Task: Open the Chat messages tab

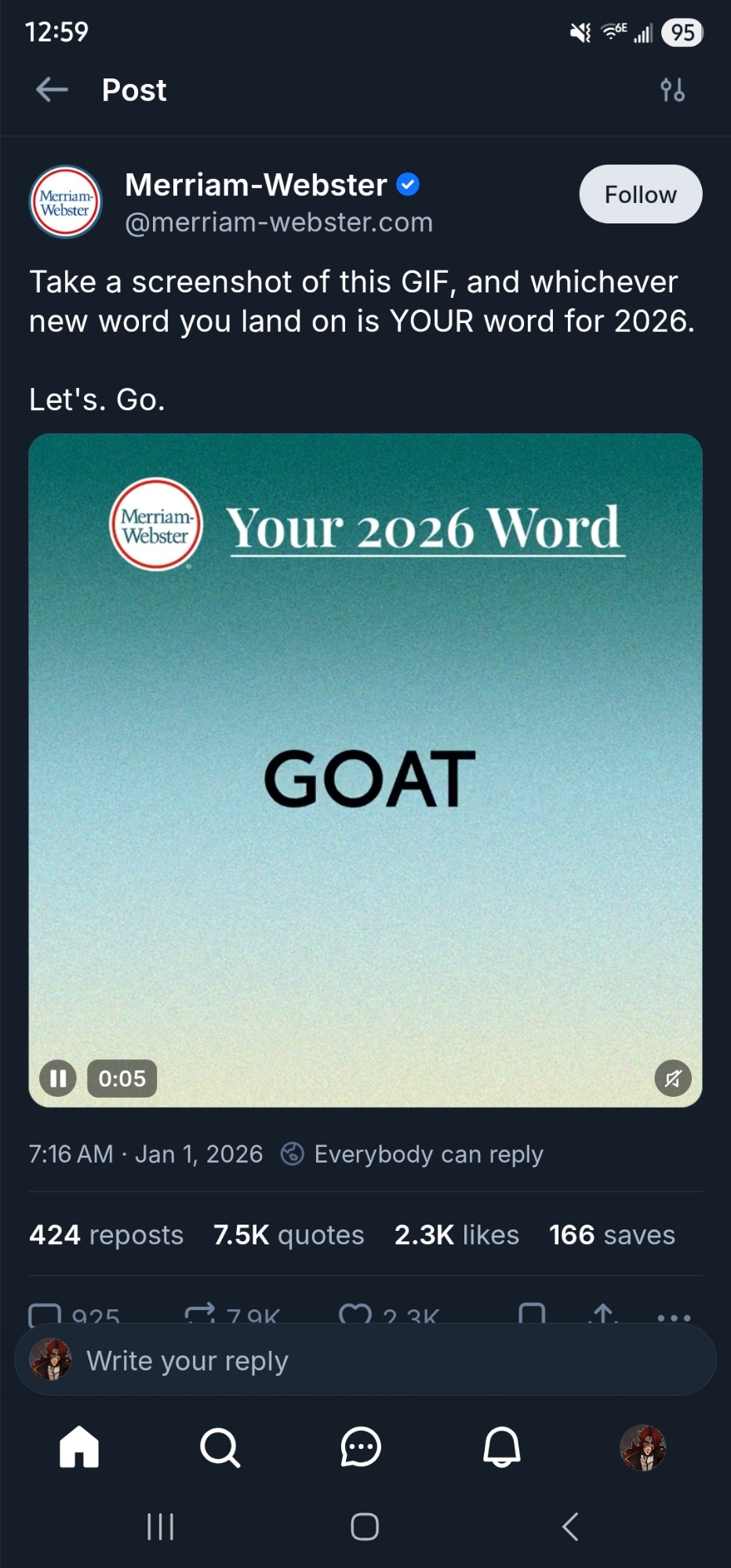Action: [361, 1446]
